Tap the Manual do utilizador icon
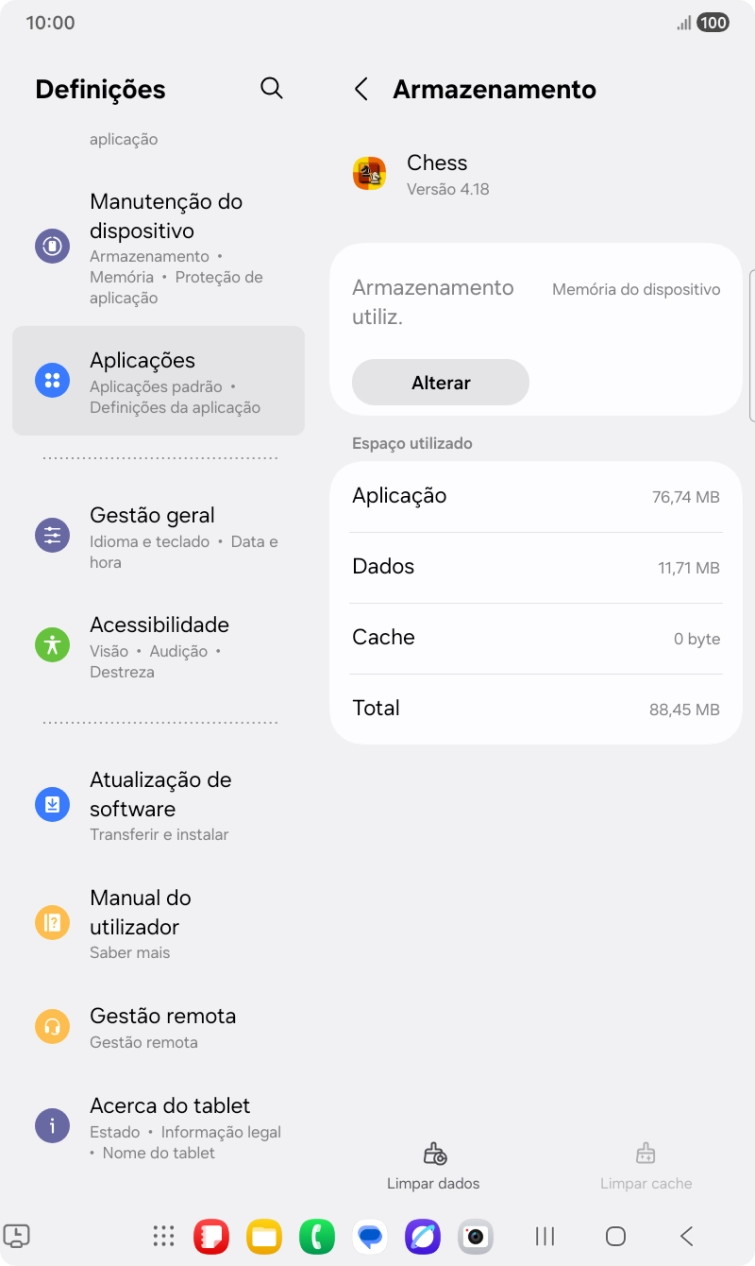Image resolution: width=755 pixels, height=1266 pixels. [51, 921]
